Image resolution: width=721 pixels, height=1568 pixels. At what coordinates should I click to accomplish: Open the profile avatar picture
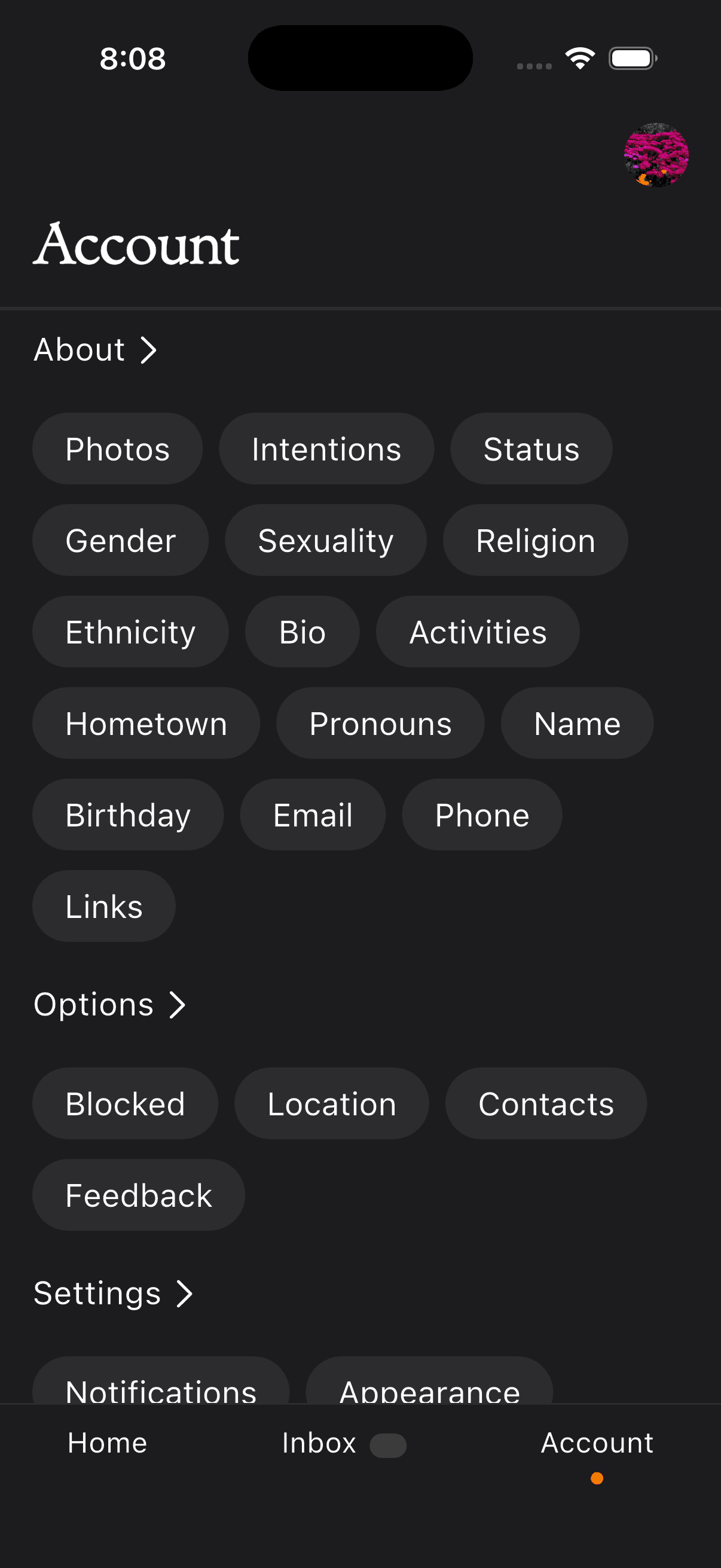point(656,155)
